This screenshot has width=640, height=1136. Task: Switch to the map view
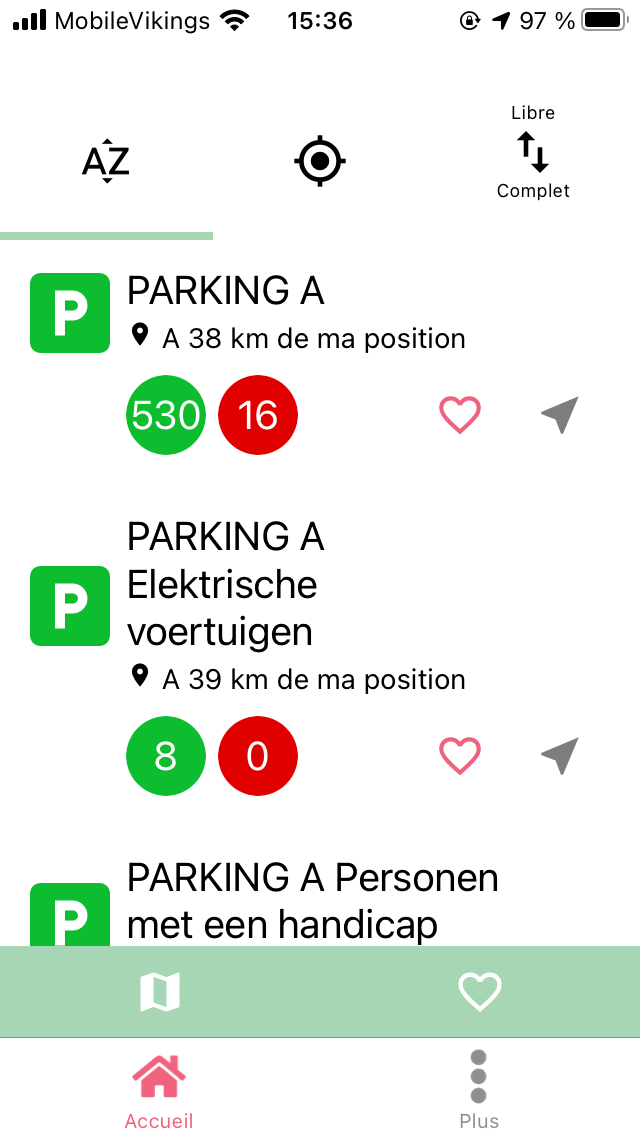[160, 992]
